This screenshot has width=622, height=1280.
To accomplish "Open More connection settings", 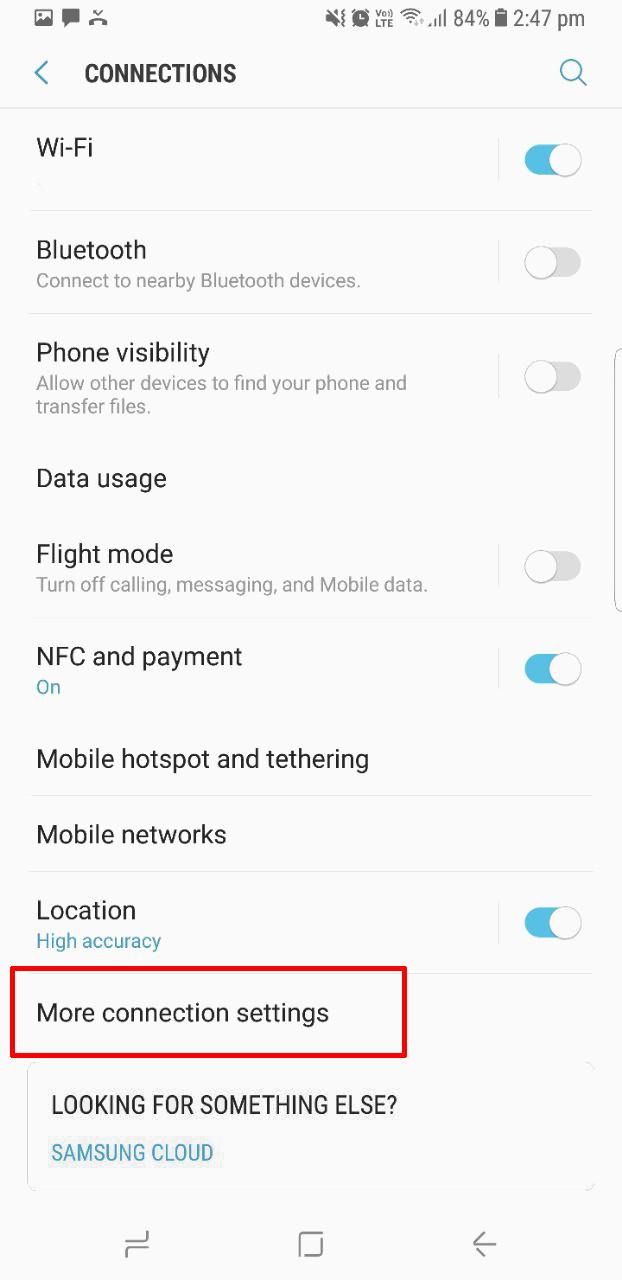I will point(208,1012).
